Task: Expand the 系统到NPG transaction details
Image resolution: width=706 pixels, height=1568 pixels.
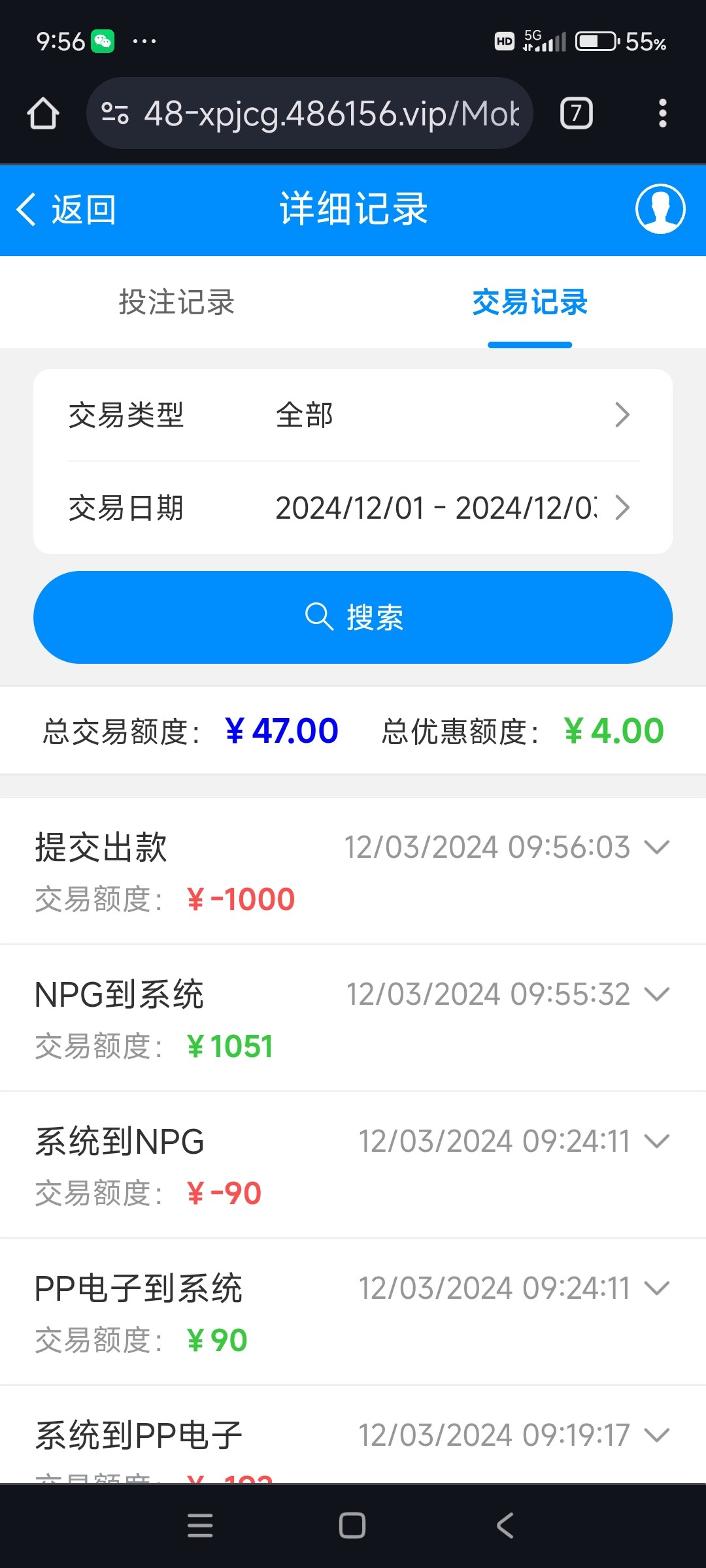Action: [x=656, y=1141]
